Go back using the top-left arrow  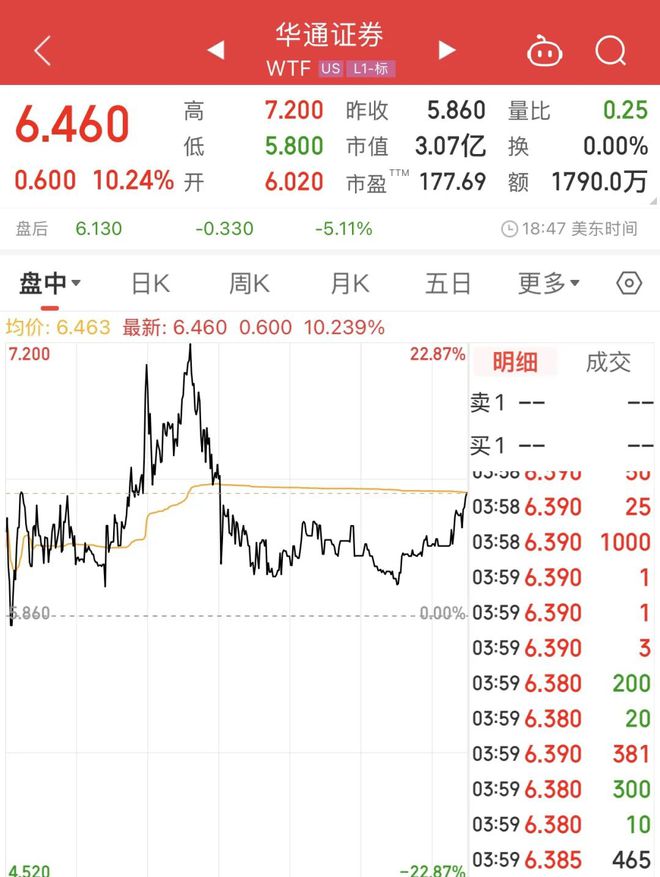42,51
